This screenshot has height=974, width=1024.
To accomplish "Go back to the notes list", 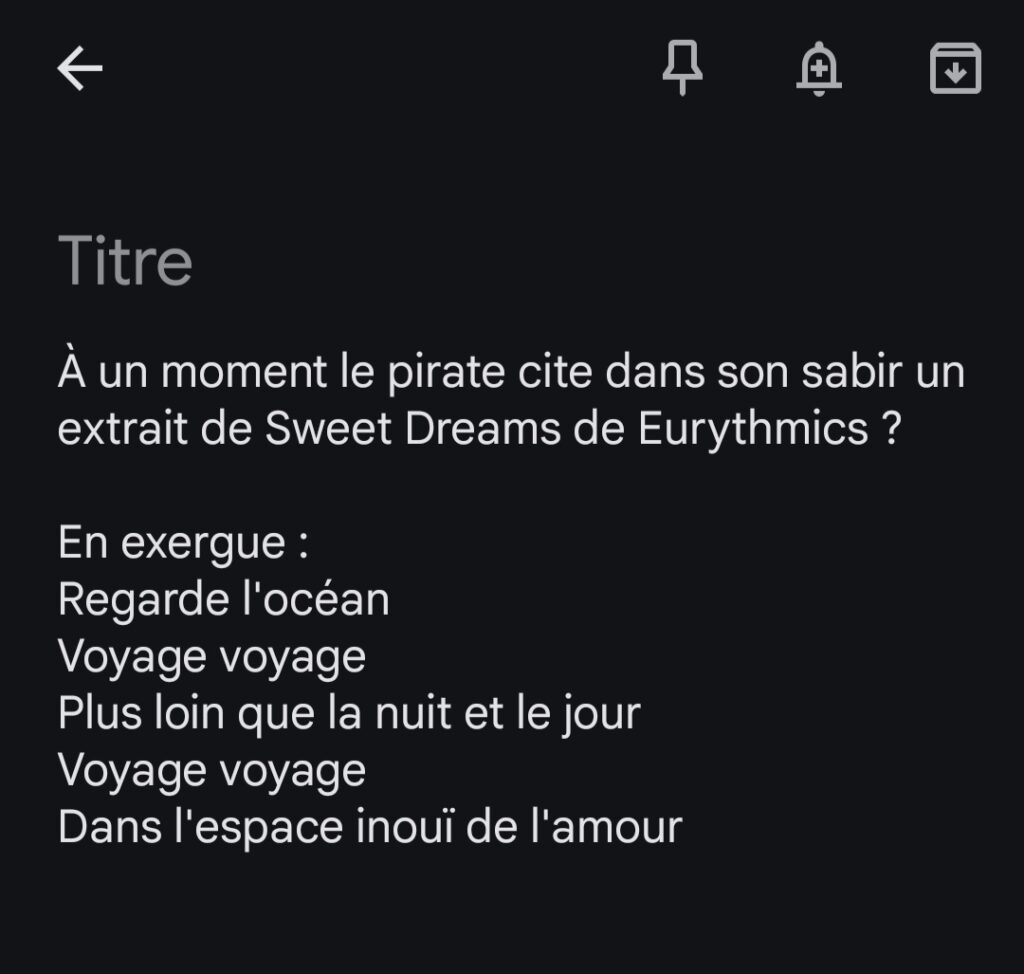I will point(80,68).
